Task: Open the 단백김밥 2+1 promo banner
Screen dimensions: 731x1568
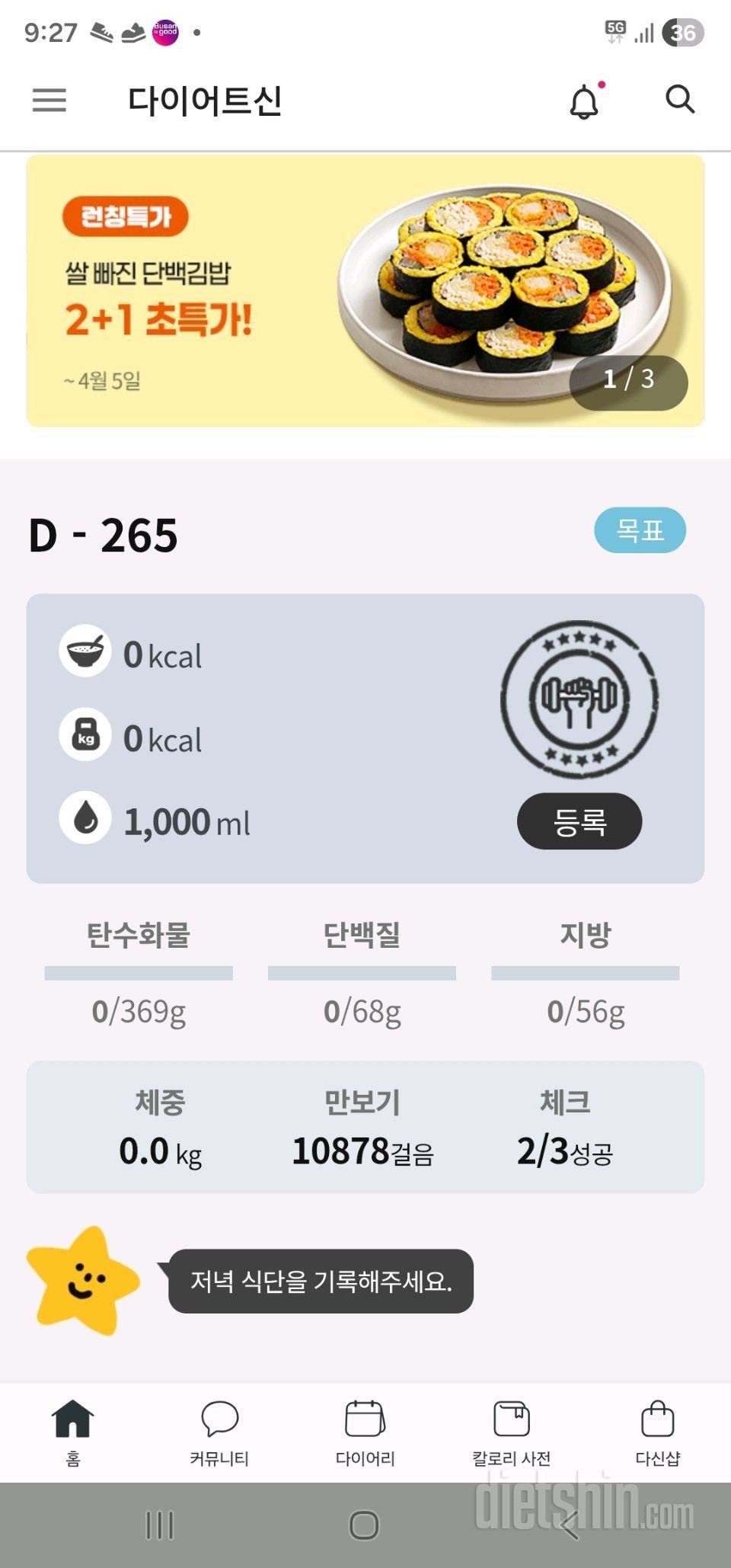Action: [x=365, y=291]
